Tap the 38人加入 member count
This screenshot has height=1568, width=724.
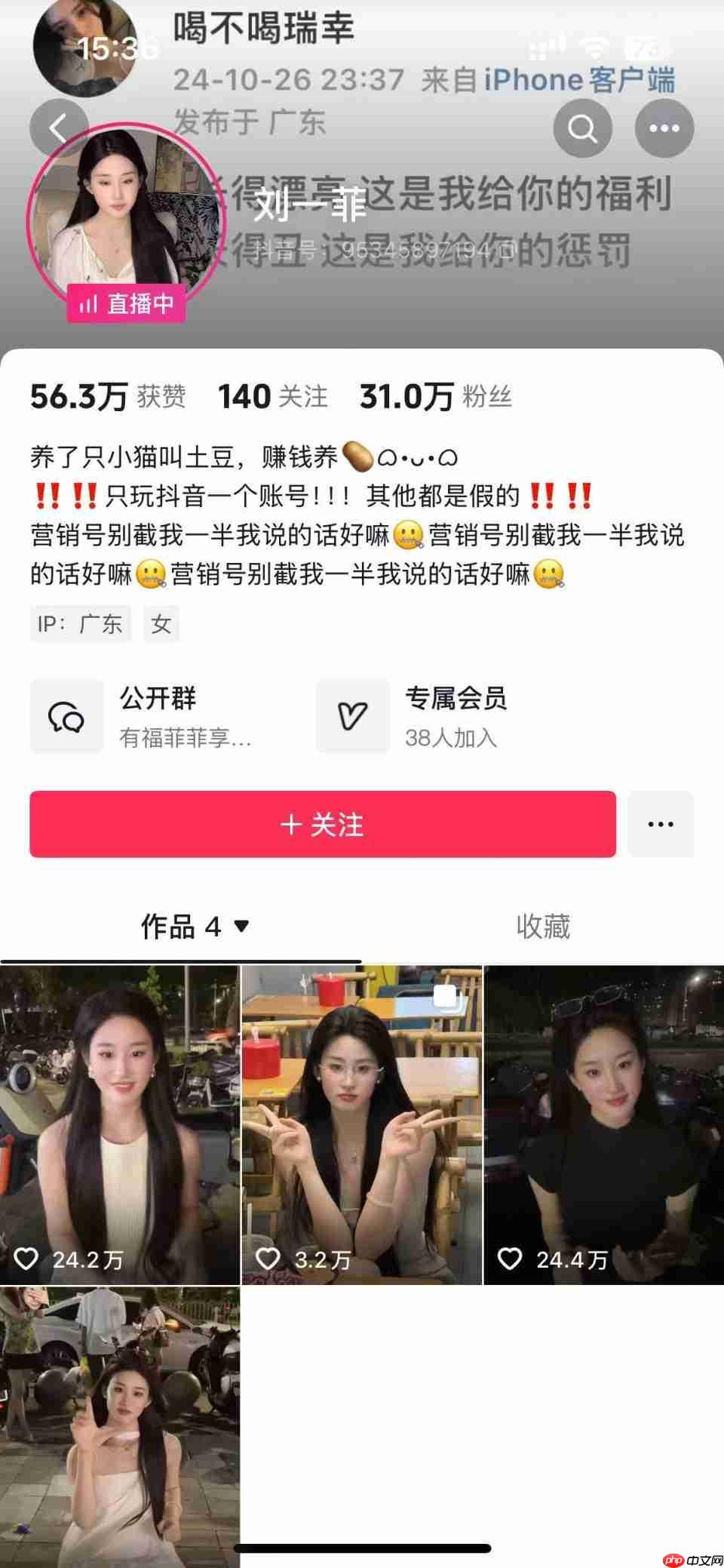tap(451, 739)
